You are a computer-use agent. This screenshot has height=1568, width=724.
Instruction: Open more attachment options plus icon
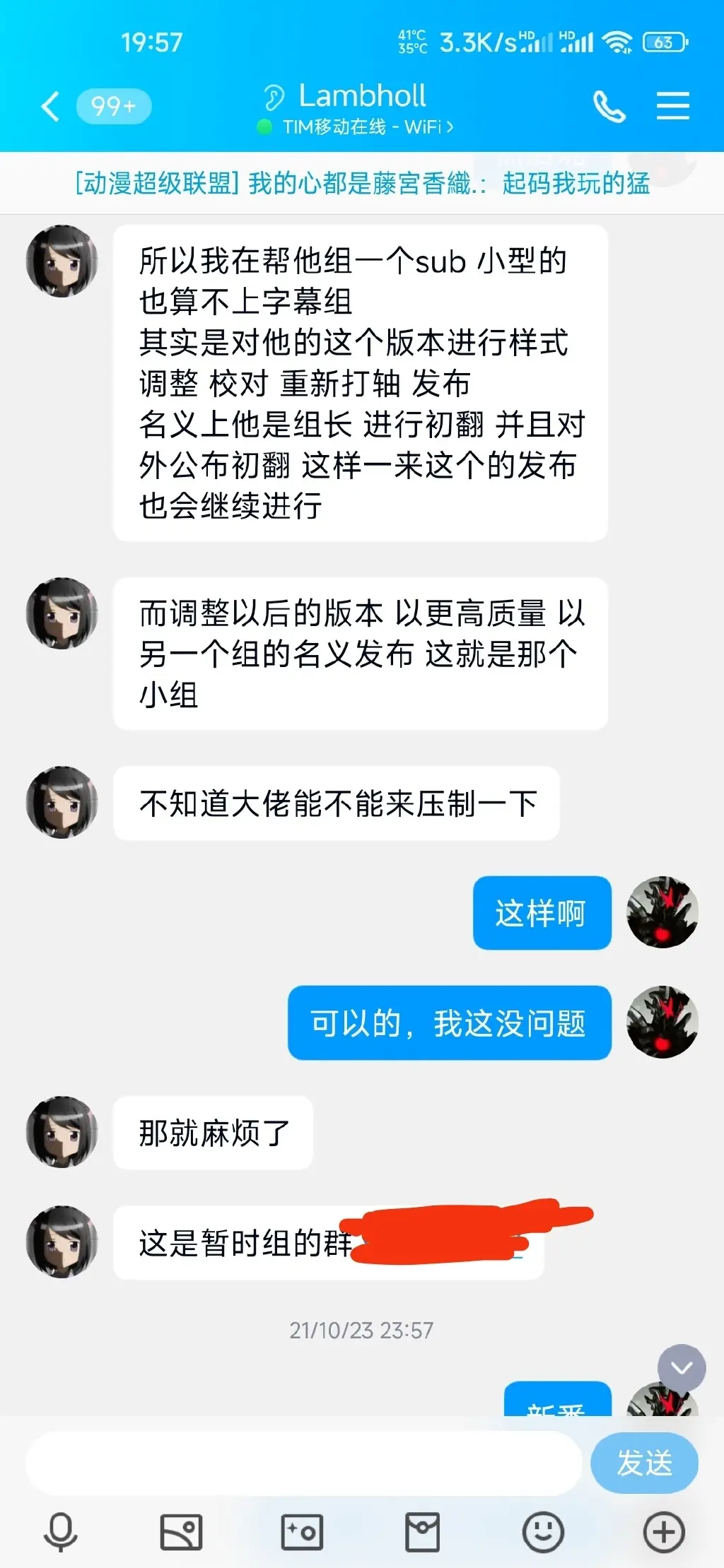click(664, 1532)
